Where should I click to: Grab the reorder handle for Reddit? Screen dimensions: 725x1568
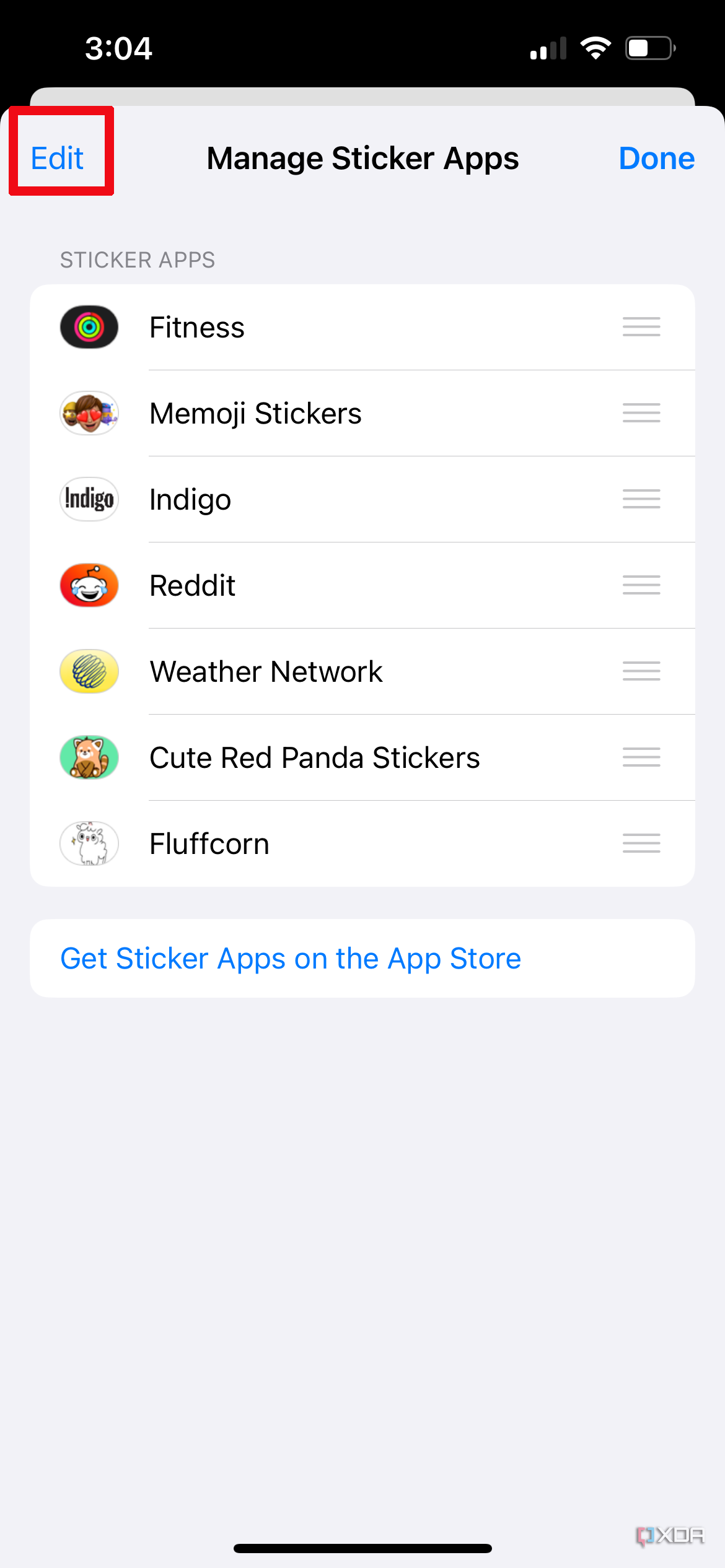tap(641, 585)
